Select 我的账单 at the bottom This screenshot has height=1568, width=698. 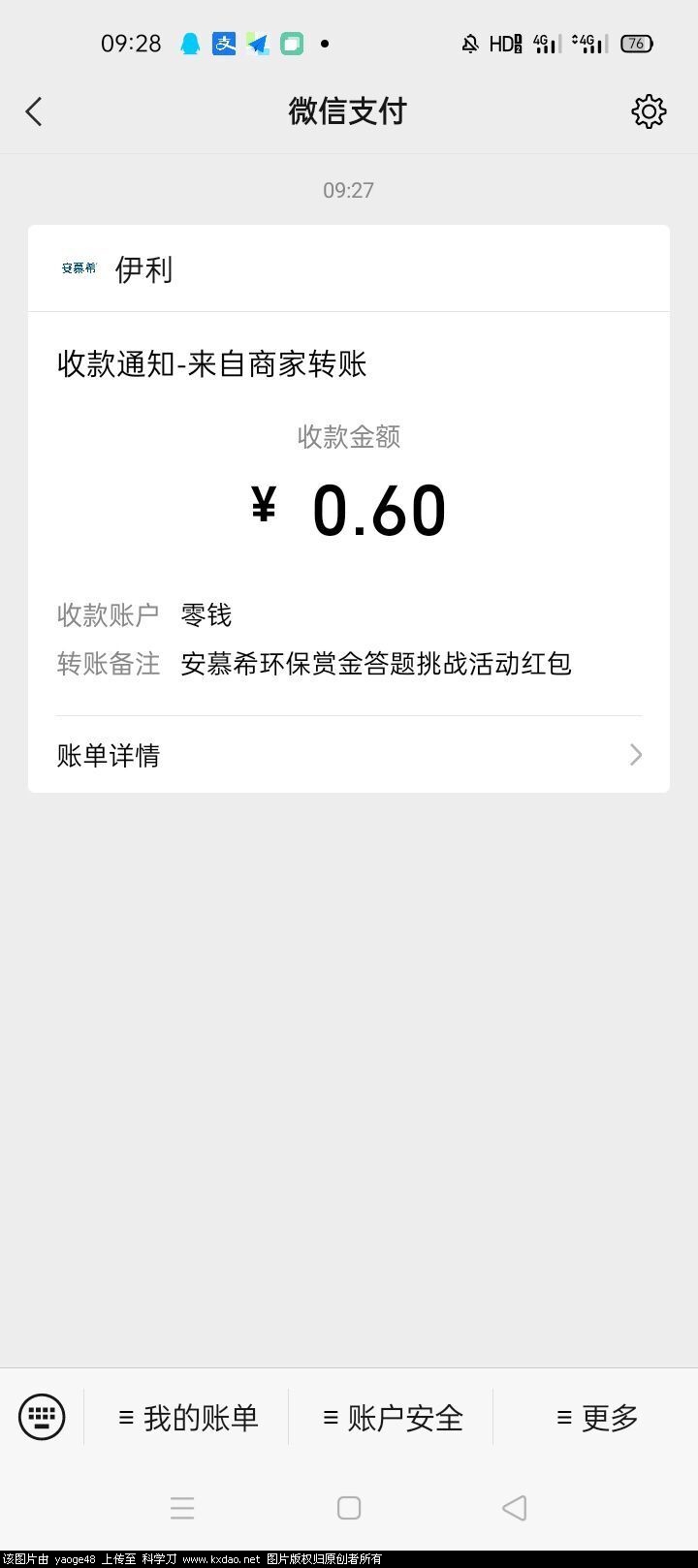[x=189, y=1416]
